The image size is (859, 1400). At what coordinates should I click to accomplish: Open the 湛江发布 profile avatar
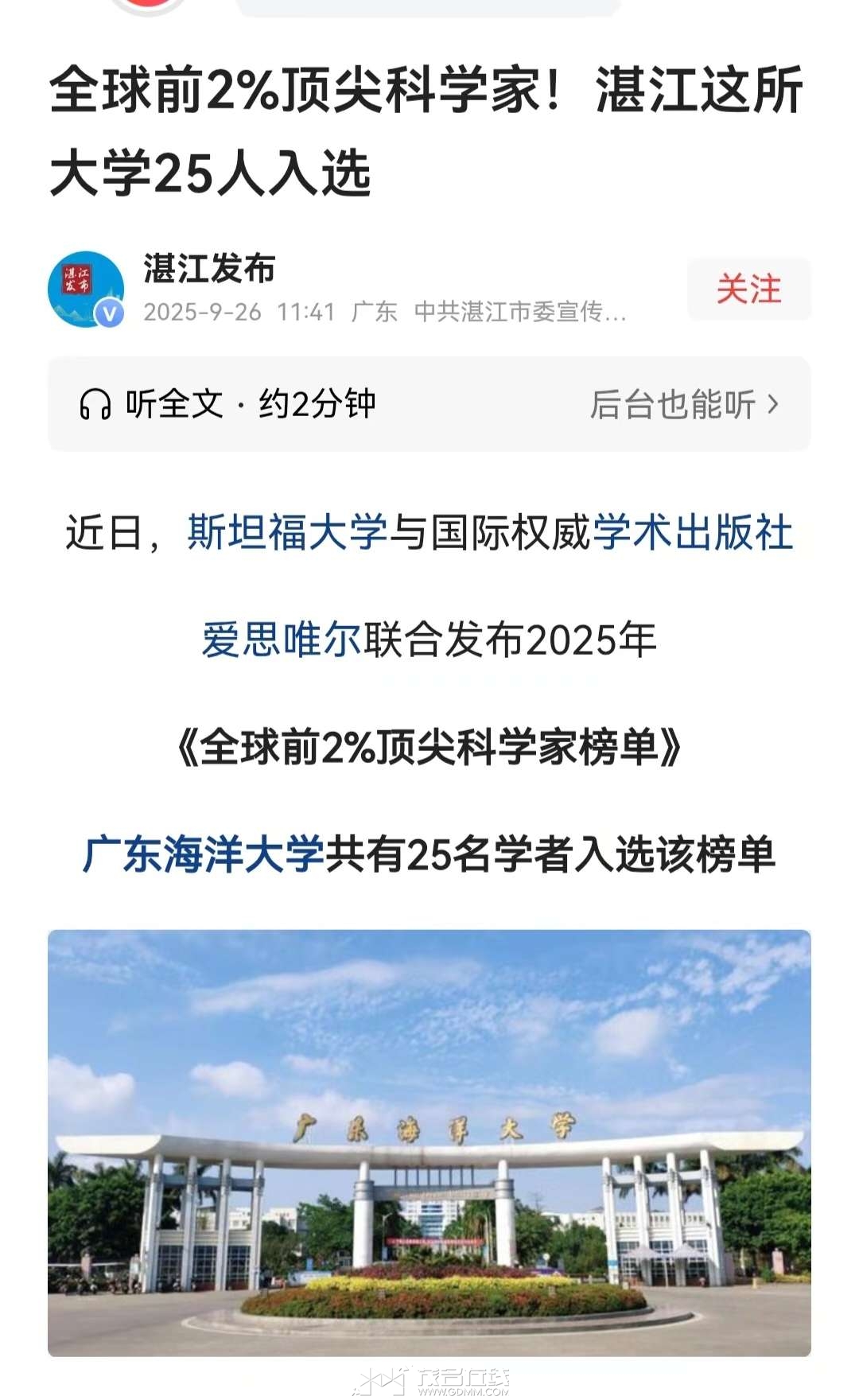(x=86, y=290)
